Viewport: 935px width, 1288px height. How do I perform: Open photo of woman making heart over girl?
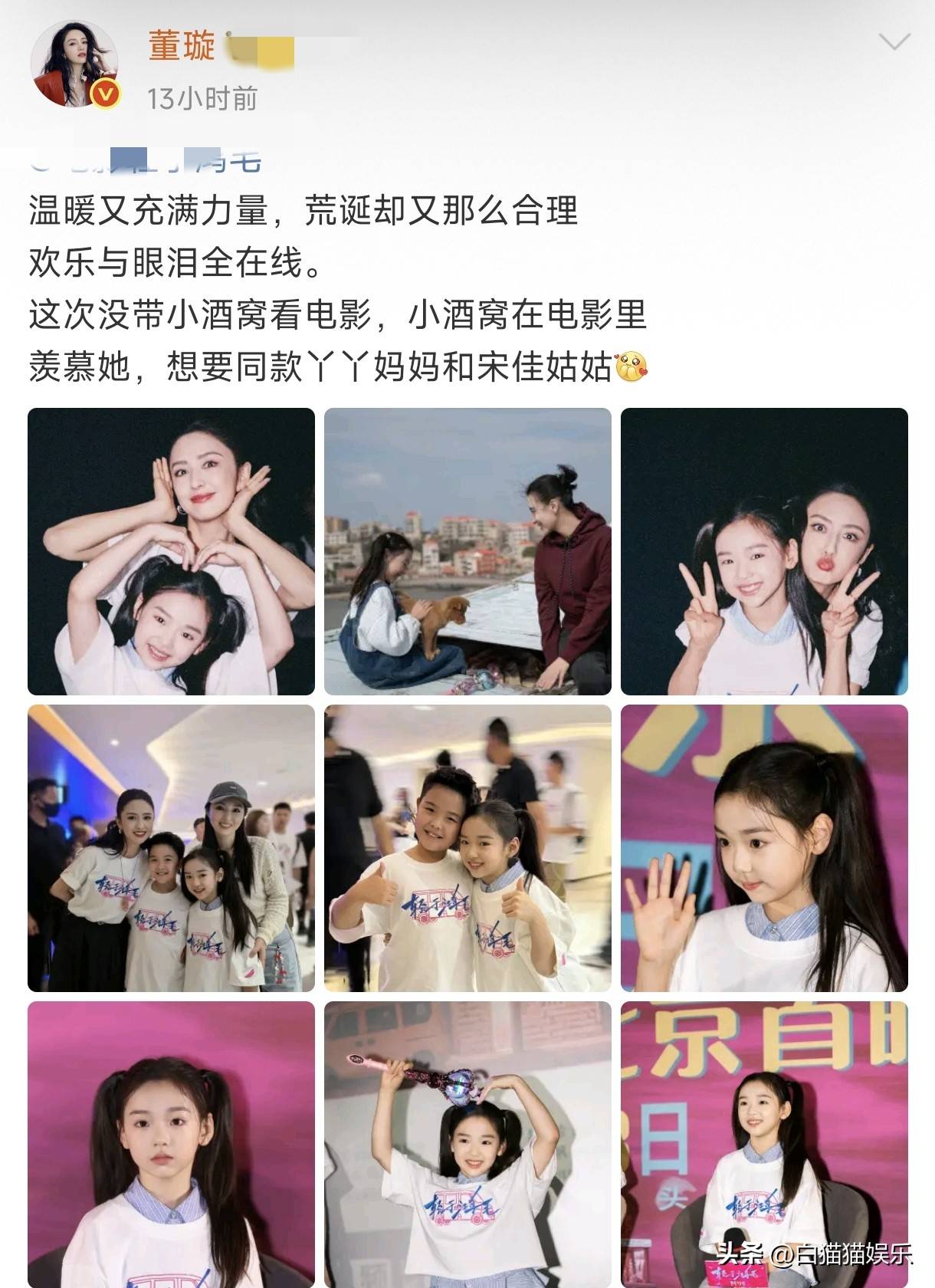pyautogui.click(x=171, y=551)
